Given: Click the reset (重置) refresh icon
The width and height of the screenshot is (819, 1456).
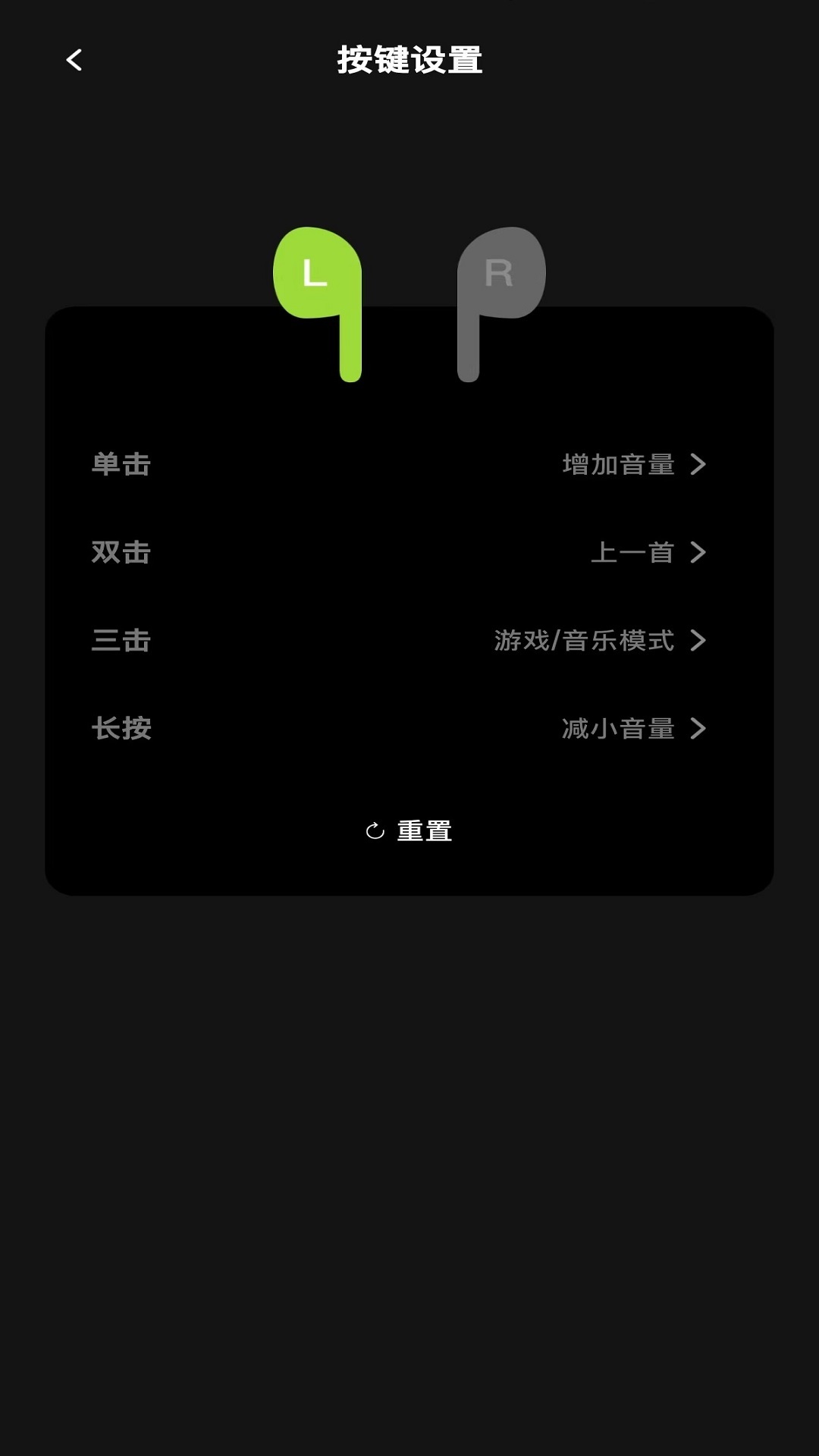Looking at the screenshot, I should click(x=374, y=830).
